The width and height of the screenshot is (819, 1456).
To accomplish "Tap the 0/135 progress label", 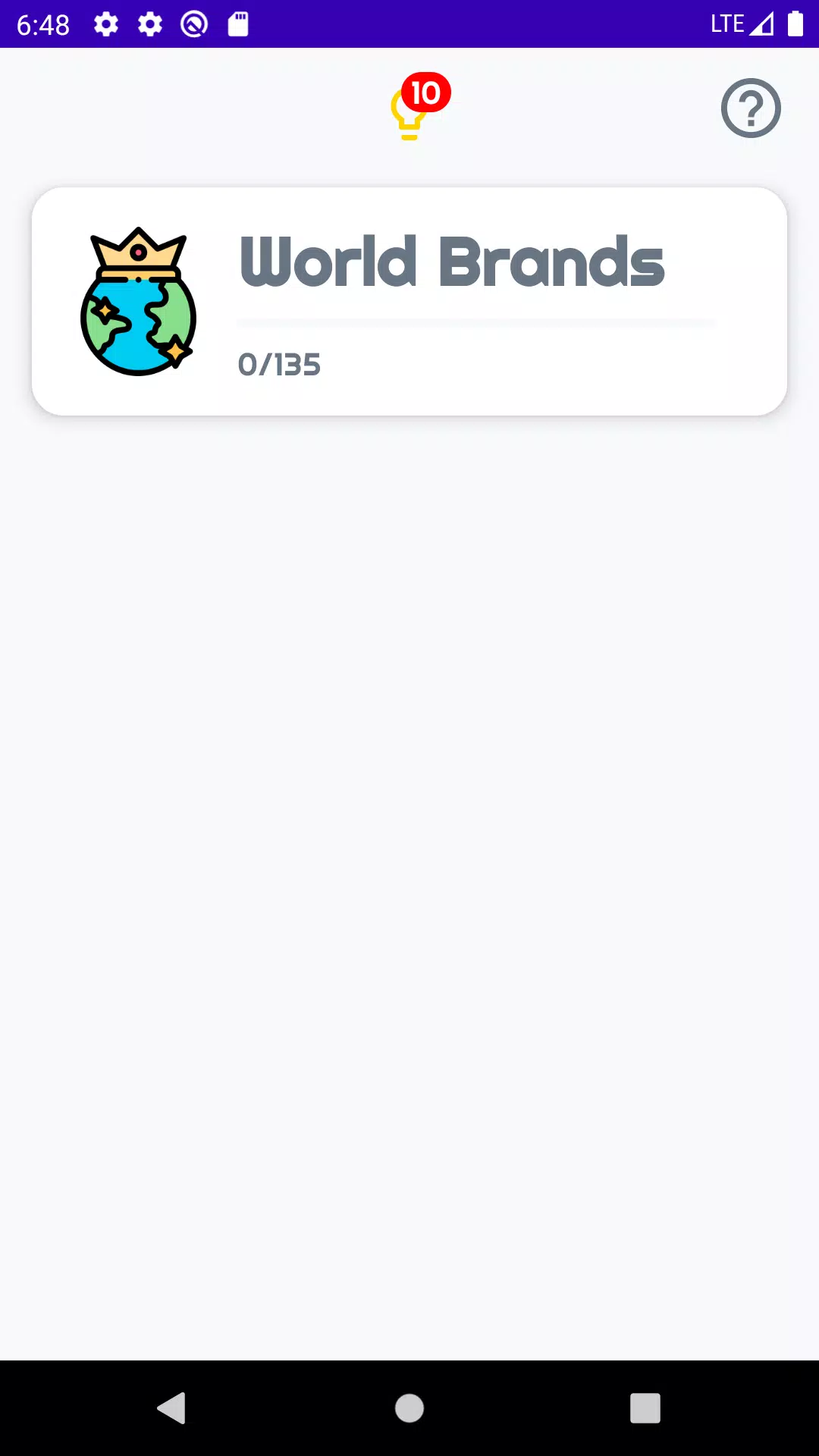I will (x=278, y=364).
